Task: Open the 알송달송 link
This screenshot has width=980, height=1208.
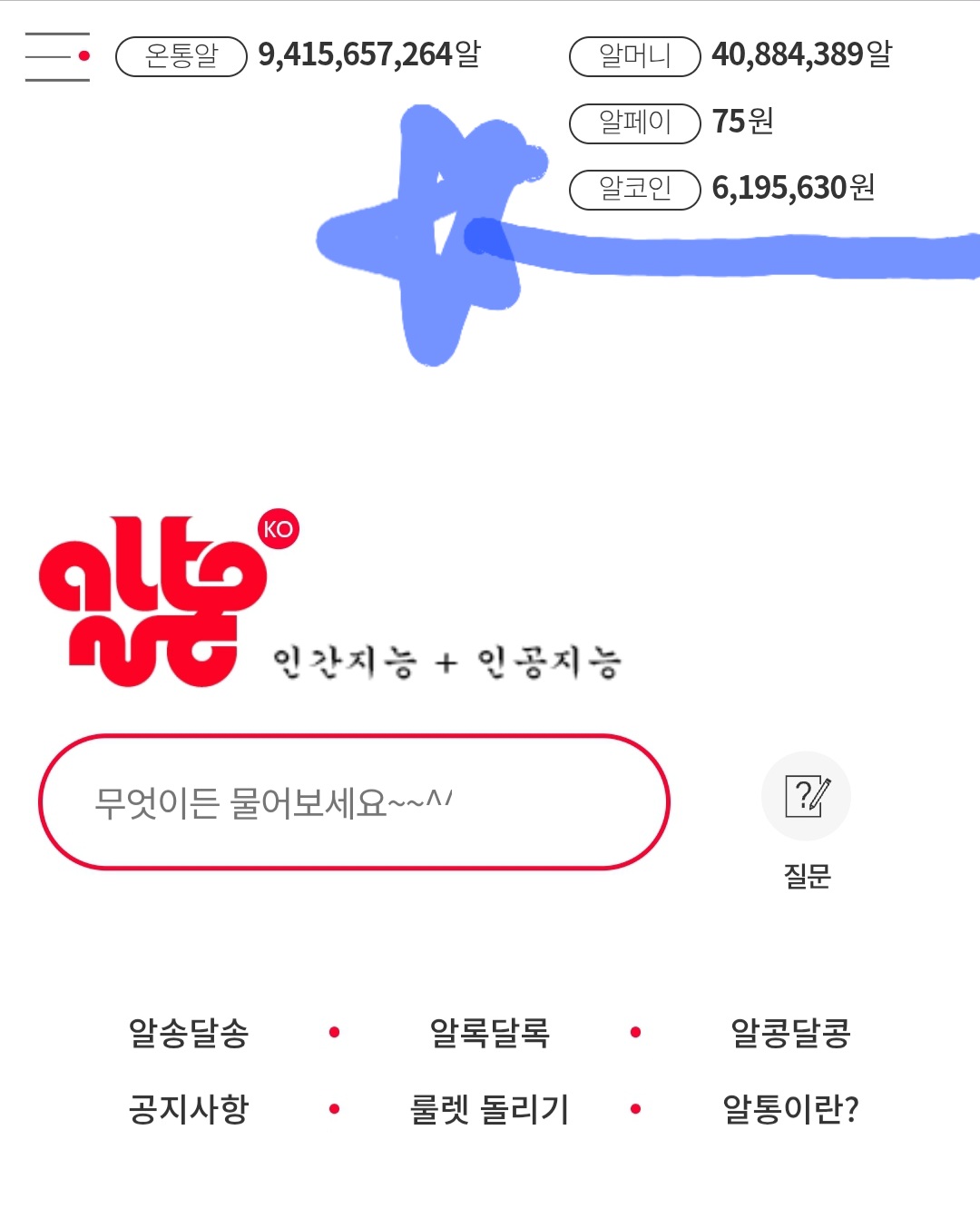Action: coord(189,1033)
